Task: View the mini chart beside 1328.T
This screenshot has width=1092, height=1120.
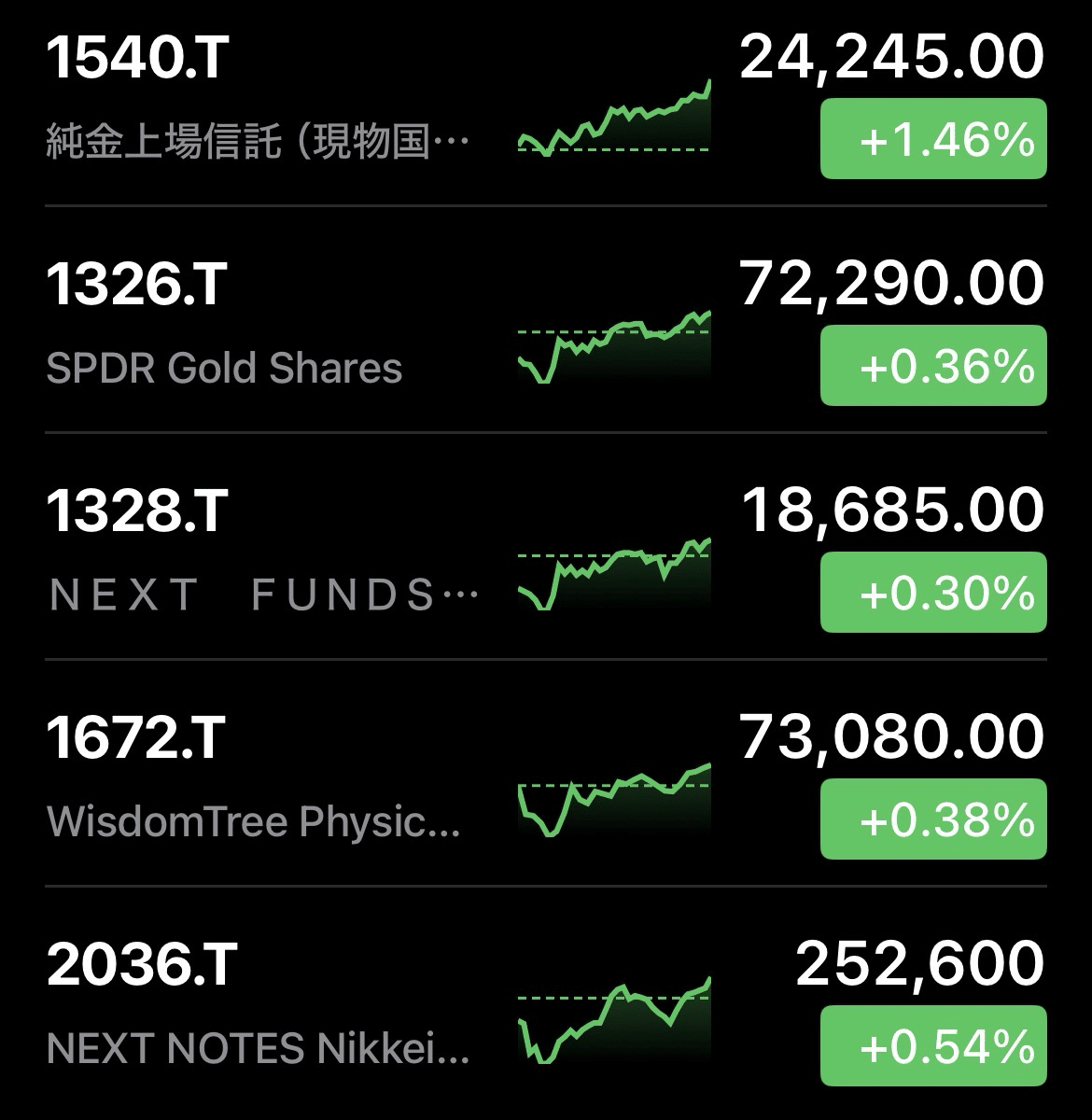Action: [614, 571]
